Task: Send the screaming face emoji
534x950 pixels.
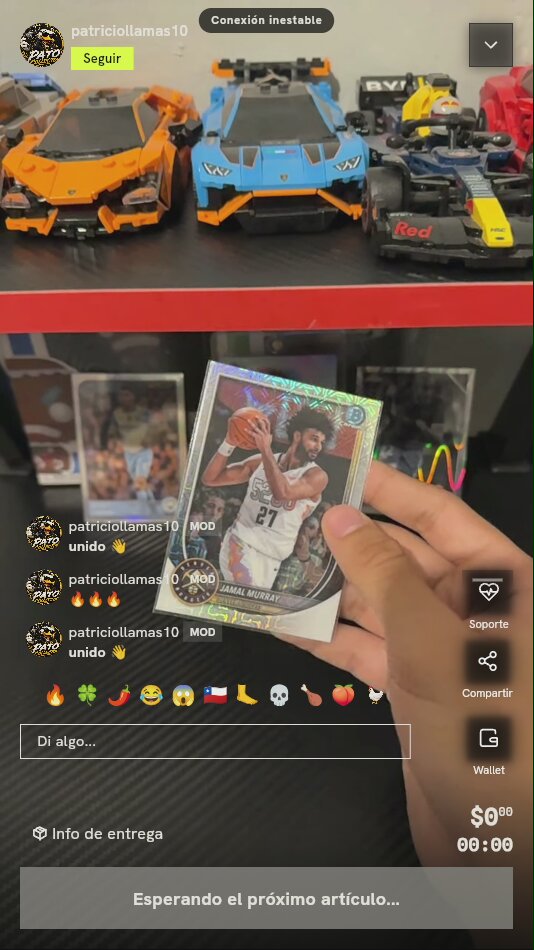Action: (x=183, y=695)
